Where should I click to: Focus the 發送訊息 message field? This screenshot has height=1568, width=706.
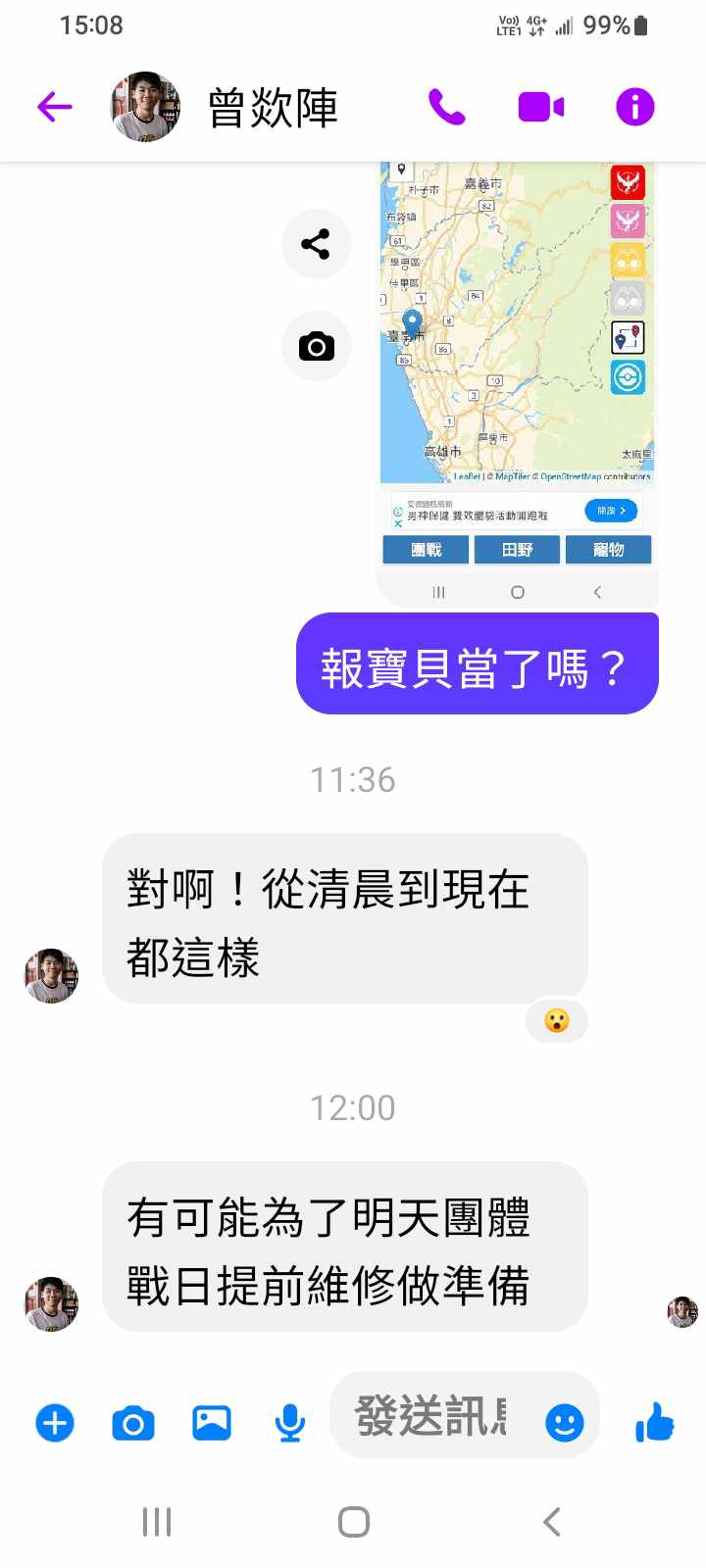click(x=431, y=1418)
